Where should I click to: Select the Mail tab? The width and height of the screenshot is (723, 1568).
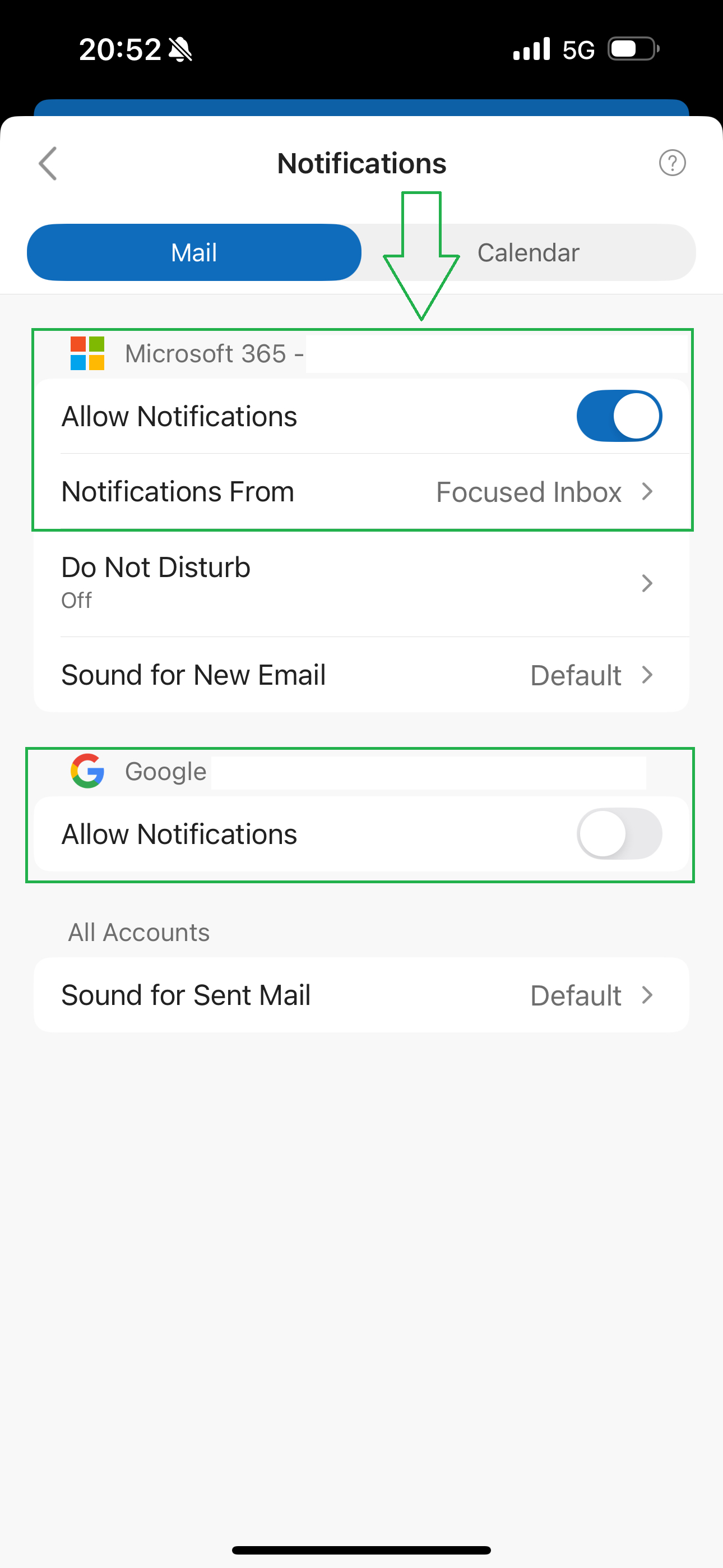[x=194, y=252]
